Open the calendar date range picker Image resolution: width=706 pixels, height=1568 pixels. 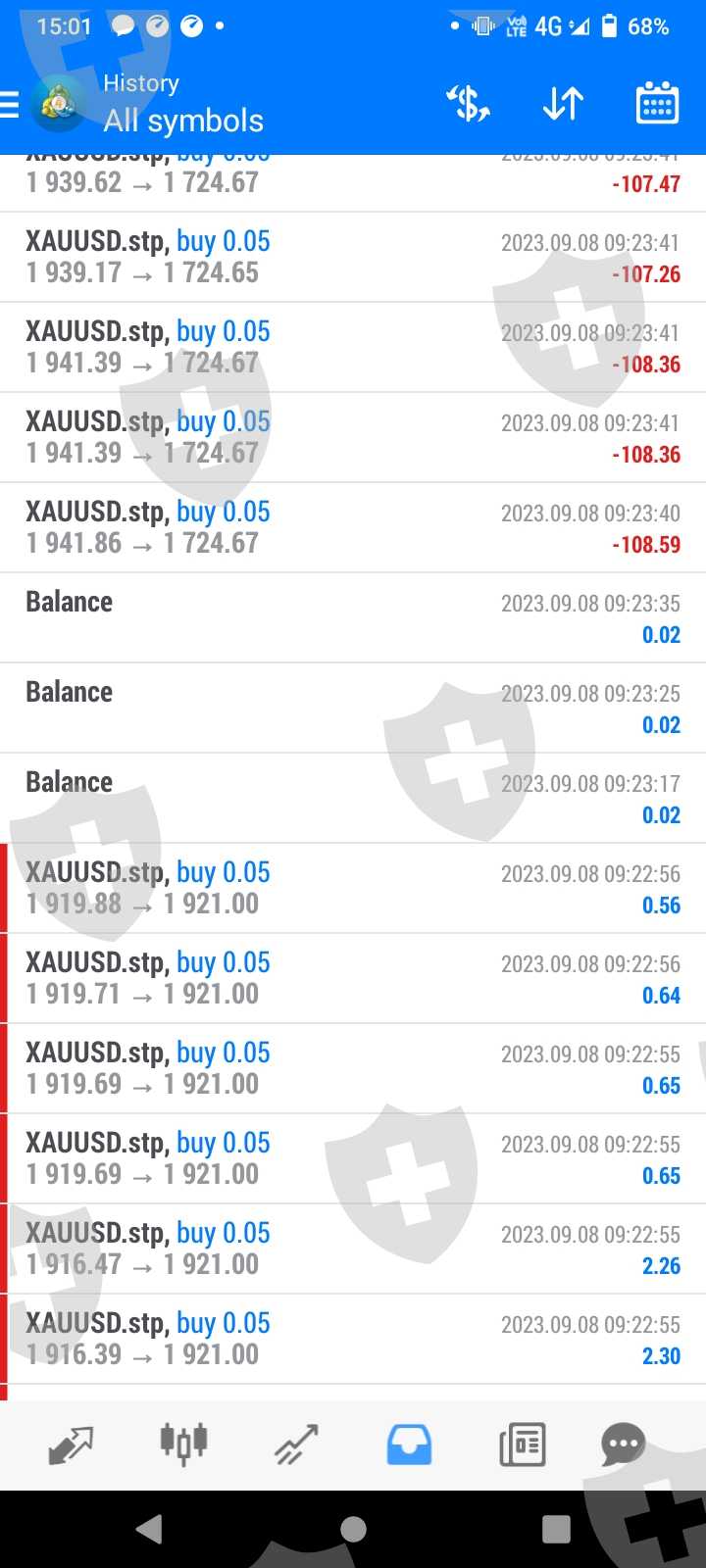(656, 103)
